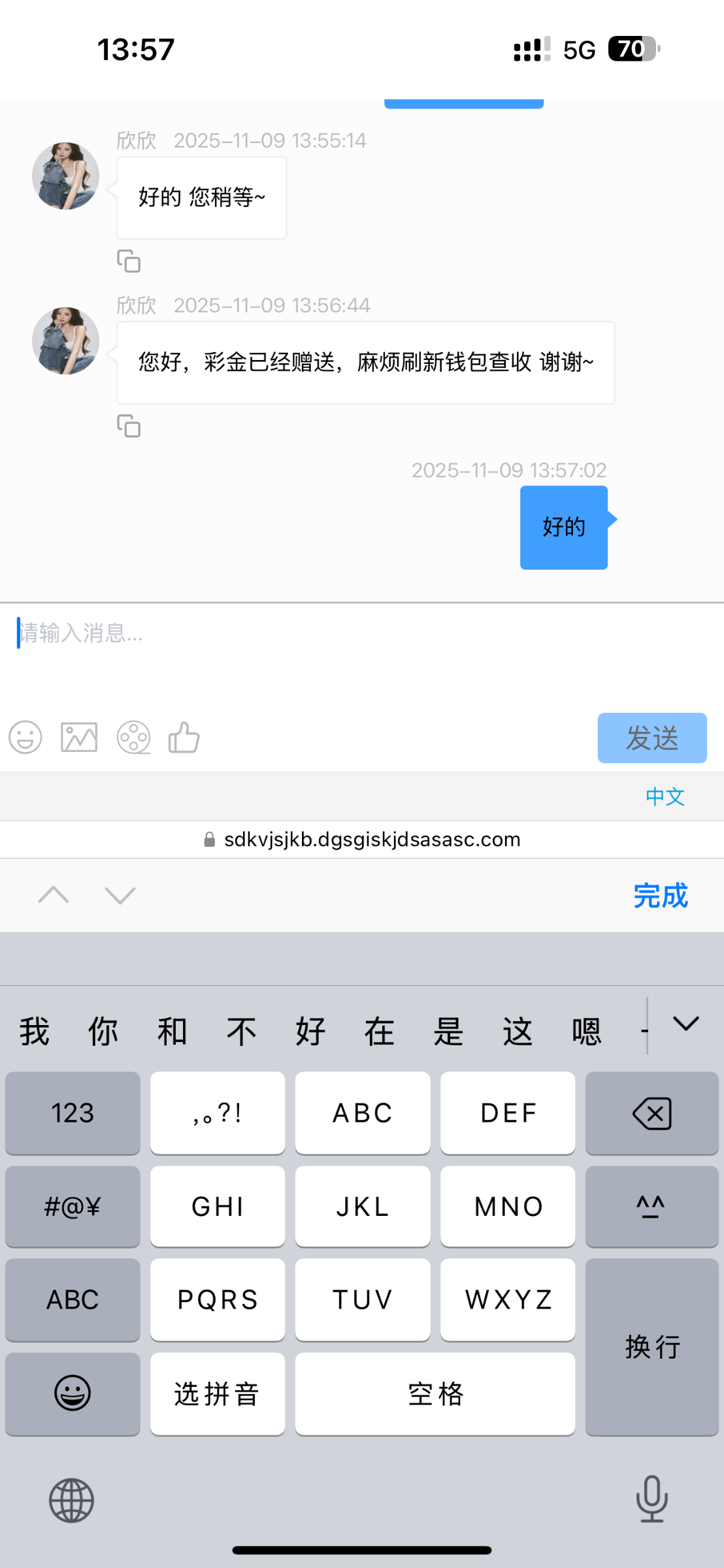This screenshot has height=1568, width=724.
Task: Expand the keyboard candidate list
Action: pyautogui.click(x=685, y=1024)
